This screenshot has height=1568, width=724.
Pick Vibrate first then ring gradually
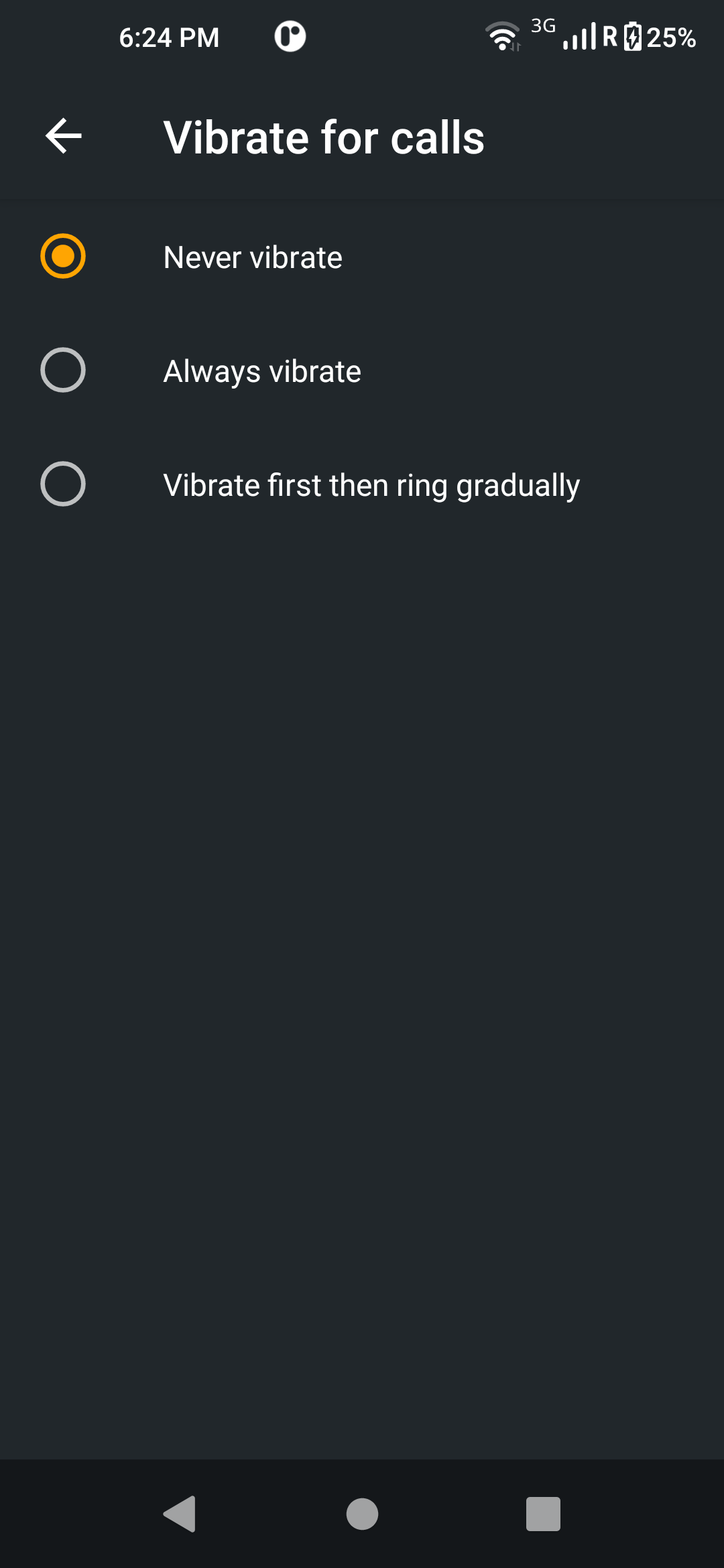coord(362,484)
